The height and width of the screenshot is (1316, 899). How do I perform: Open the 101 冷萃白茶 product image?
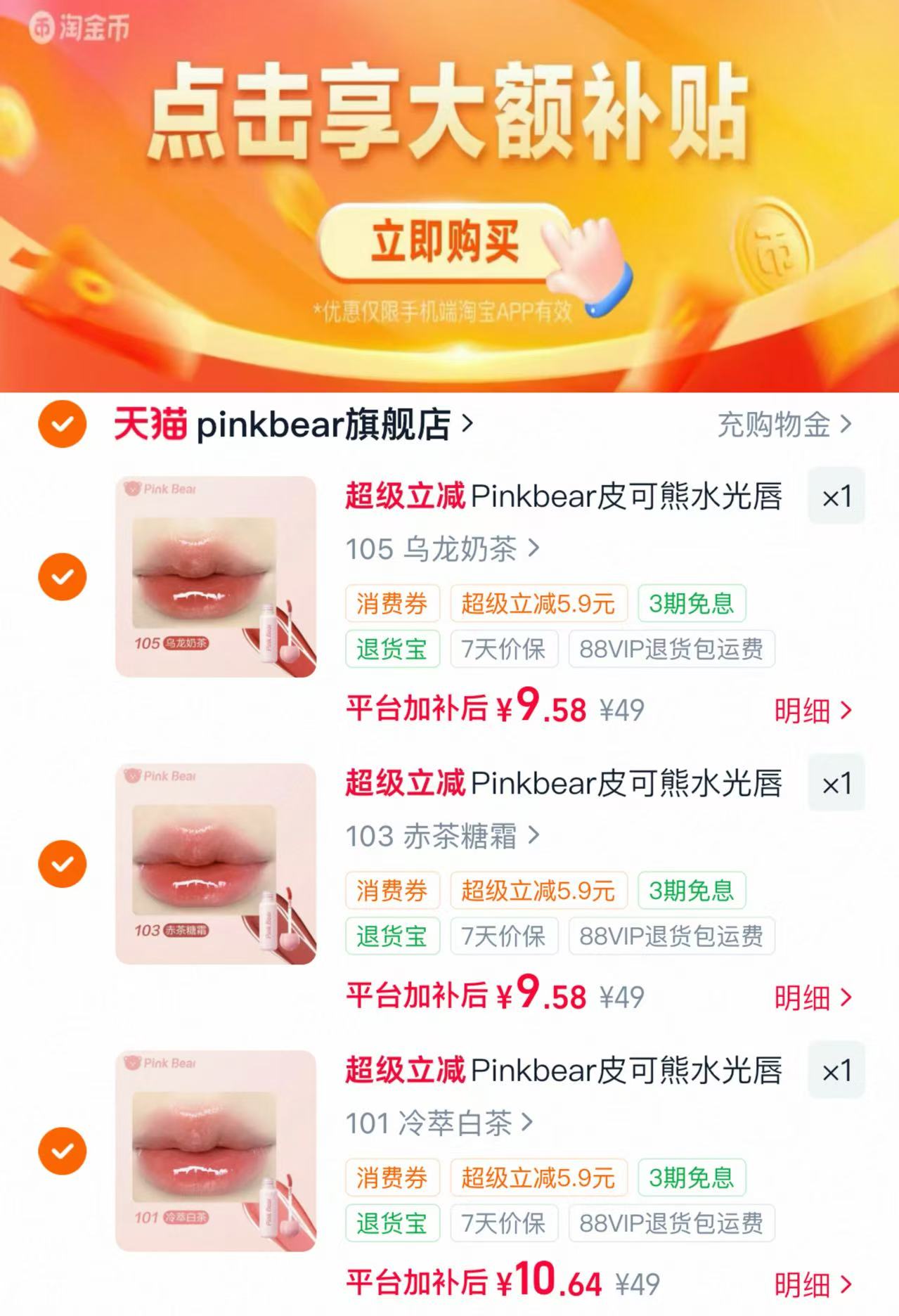216,1151
